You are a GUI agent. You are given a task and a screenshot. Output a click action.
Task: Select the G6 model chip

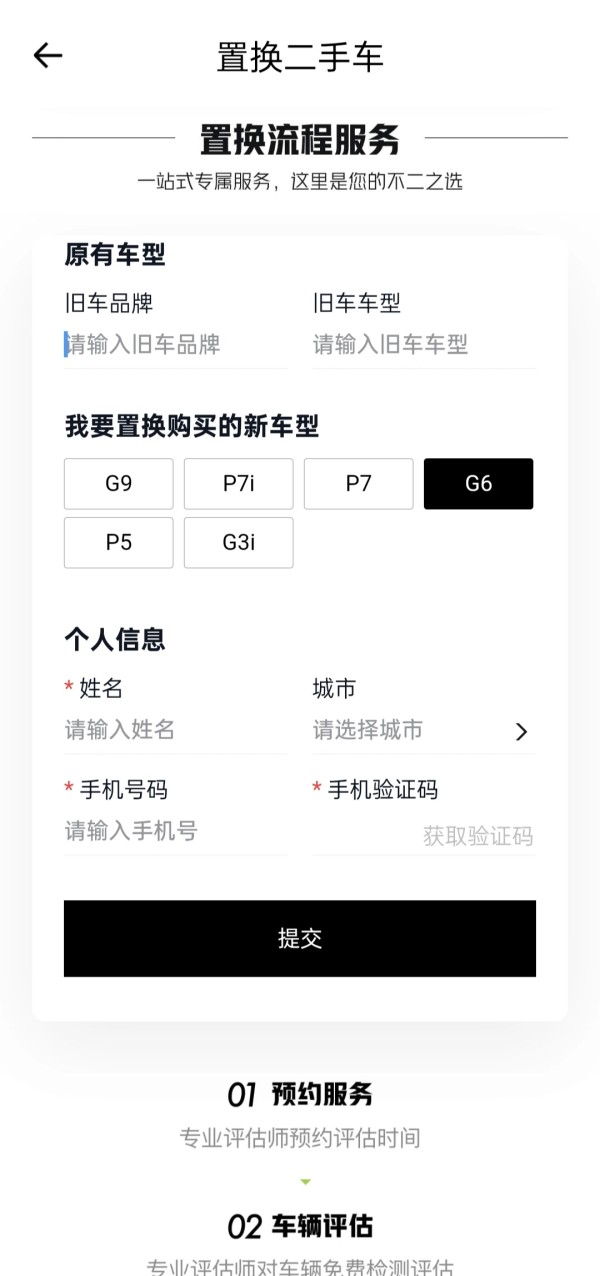tap(479, 484)
